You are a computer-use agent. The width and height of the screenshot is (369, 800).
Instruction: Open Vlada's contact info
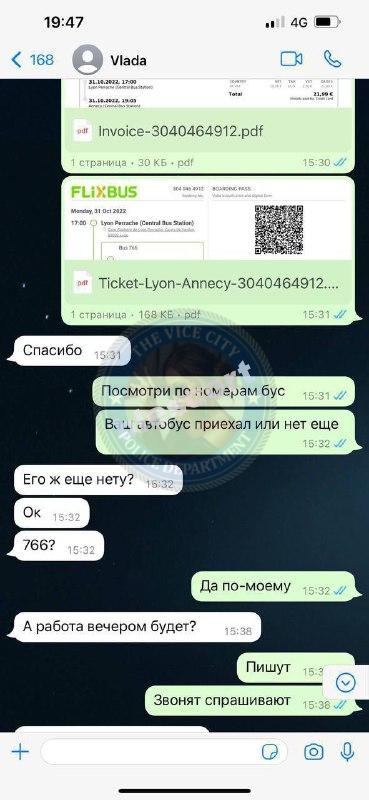[x=110, y=60]
